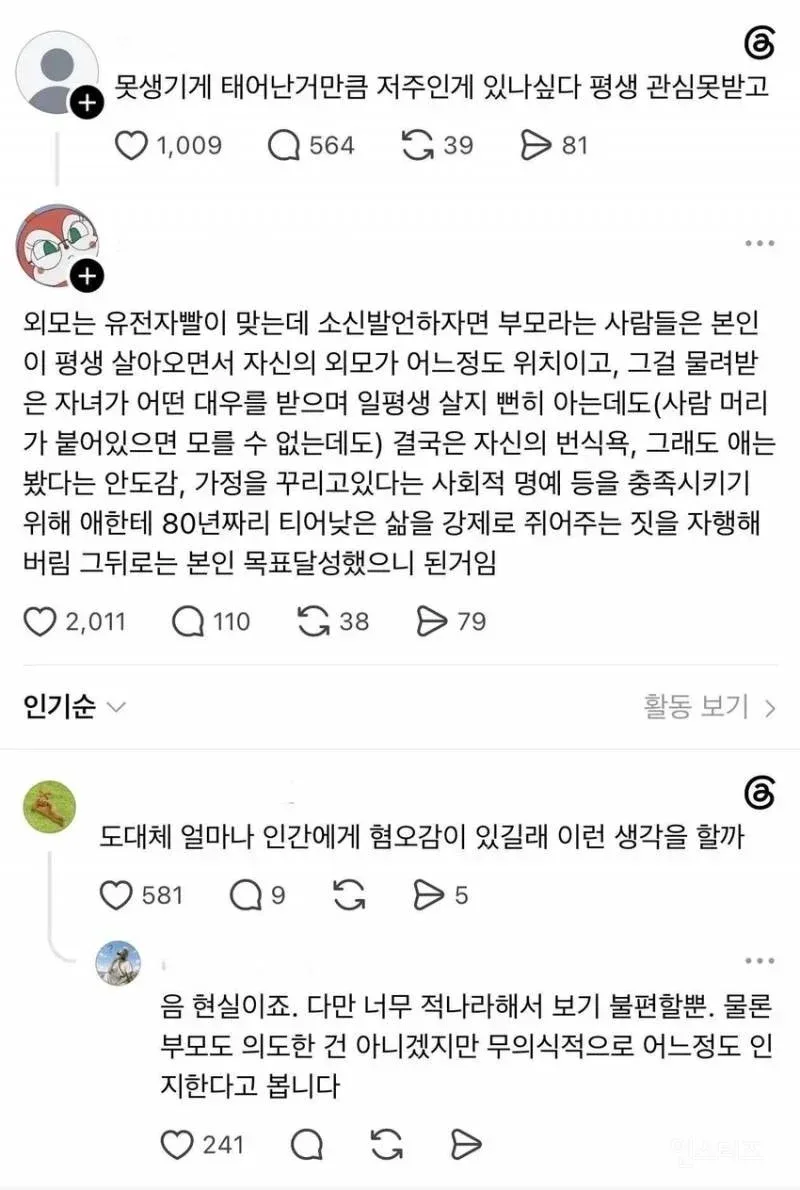The image size is (800, 1190).
Task: Repost the post with 38 reposts
Action: pyautogui.click(x=313, y=622)
